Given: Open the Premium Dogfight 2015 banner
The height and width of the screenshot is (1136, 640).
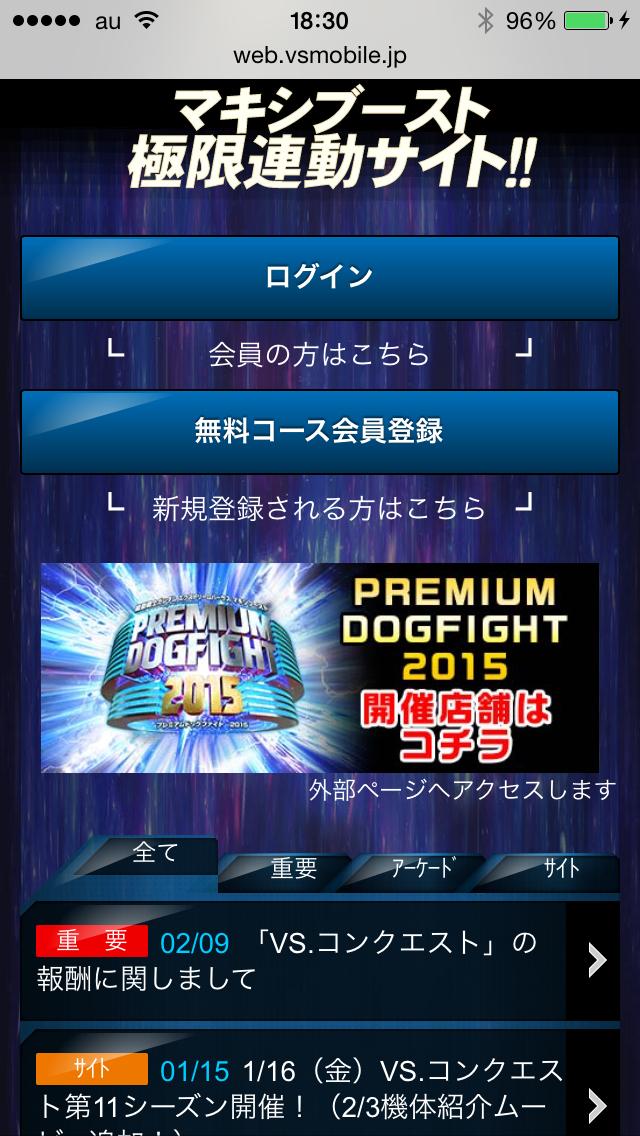Looking at the screenshot, I should coord(320,668).
